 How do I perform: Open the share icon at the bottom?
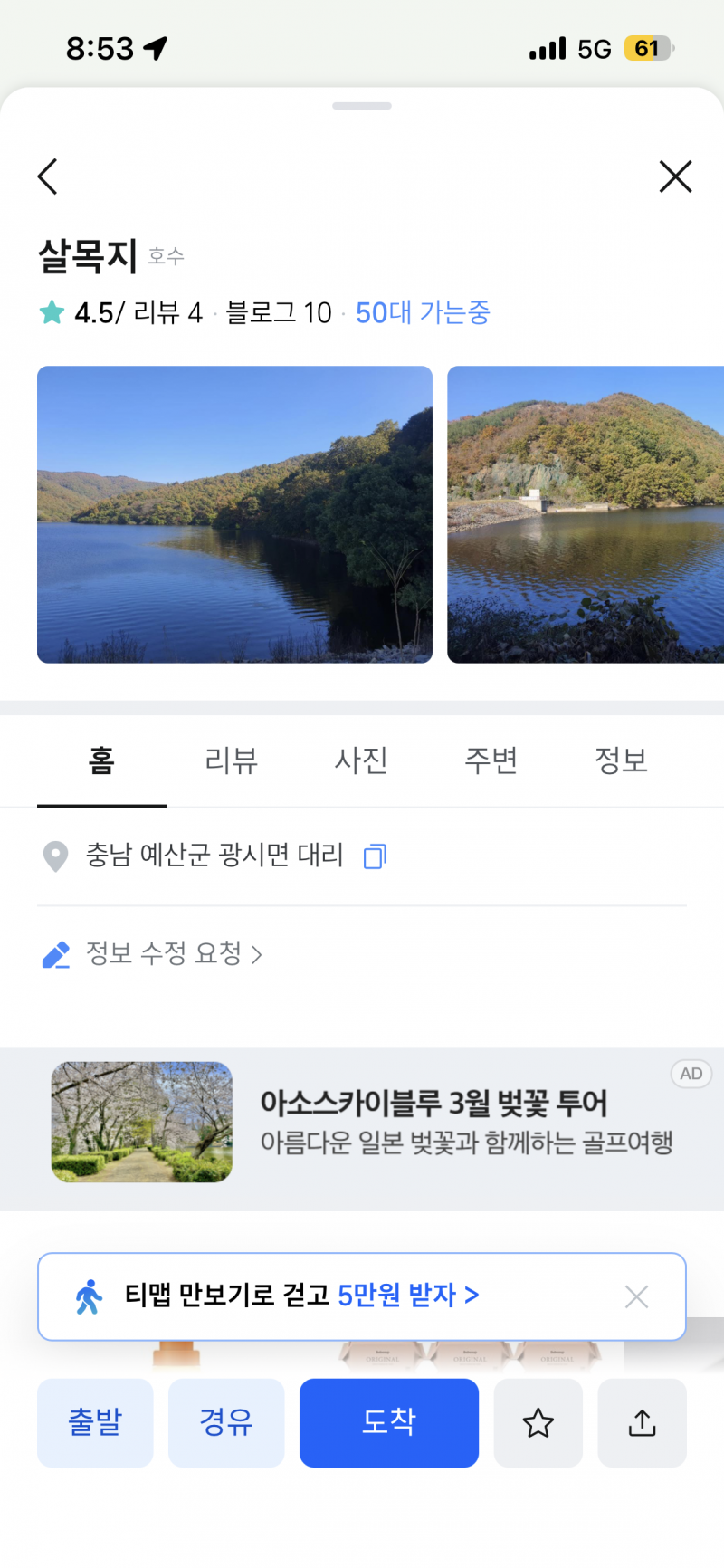click(x=642, y=1422)
